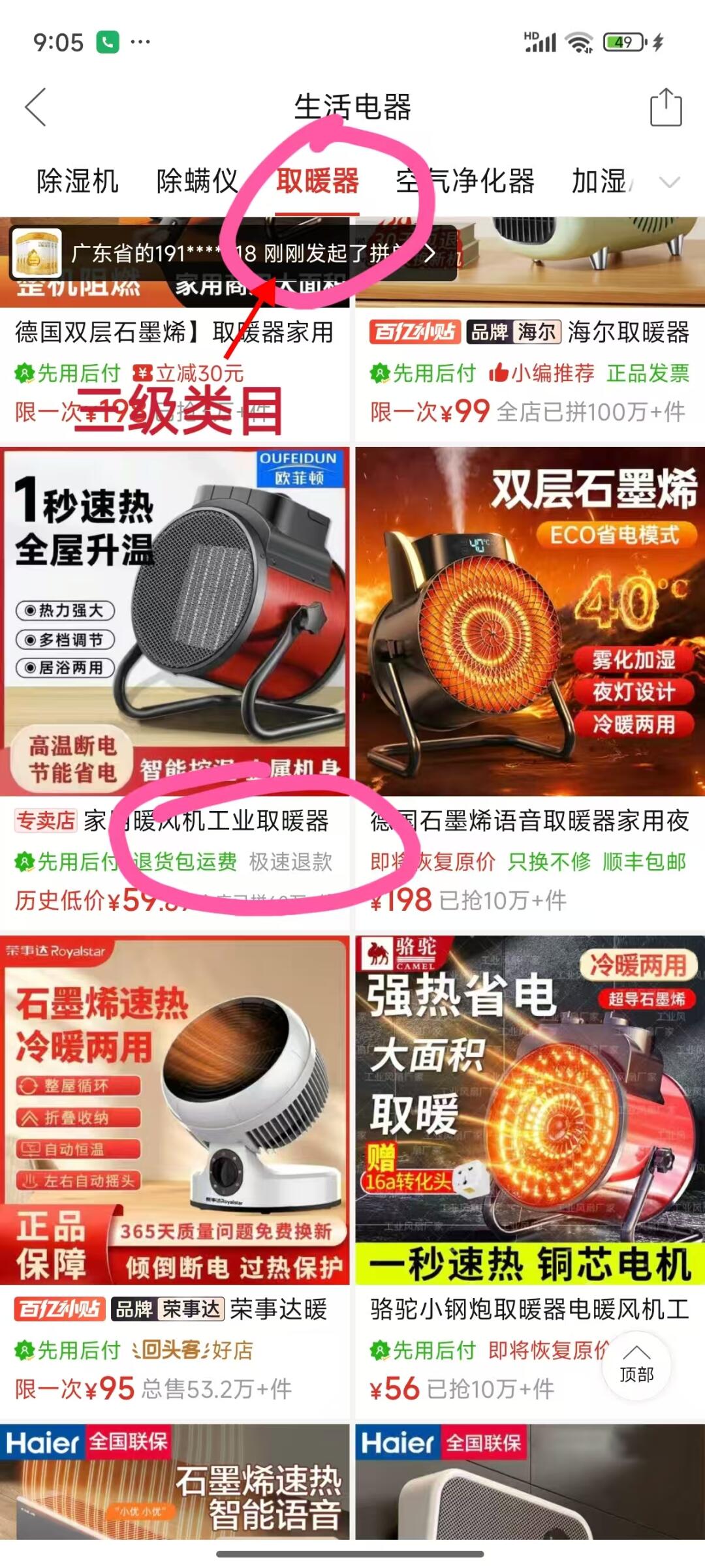Share this 生活电器 category page

click(x=666, y=107)
